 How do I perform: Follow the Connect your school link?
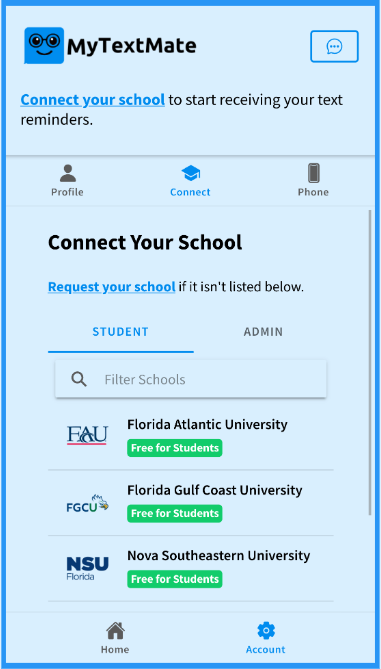click(93, 100)
